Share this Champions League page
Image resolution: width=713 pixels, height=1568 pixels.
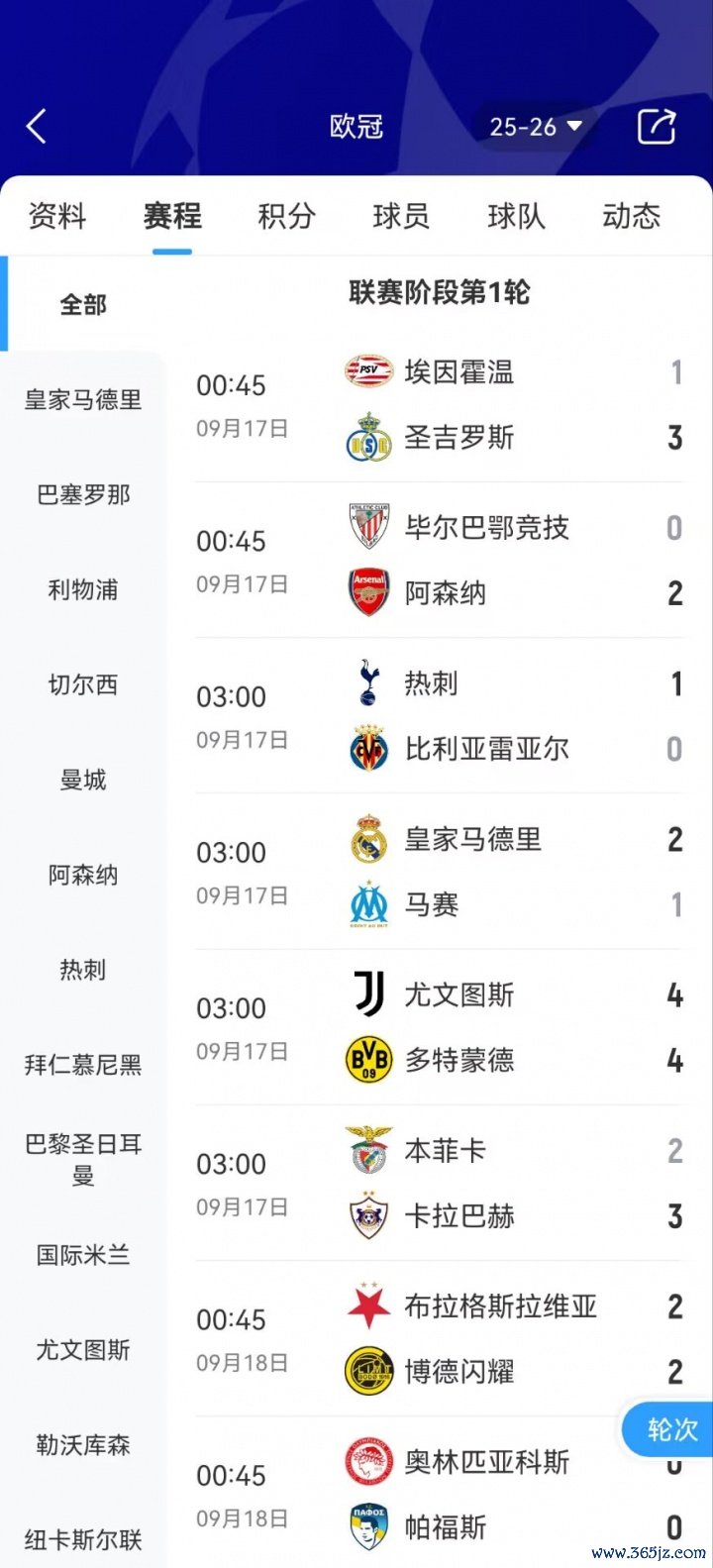coord(656,127)
